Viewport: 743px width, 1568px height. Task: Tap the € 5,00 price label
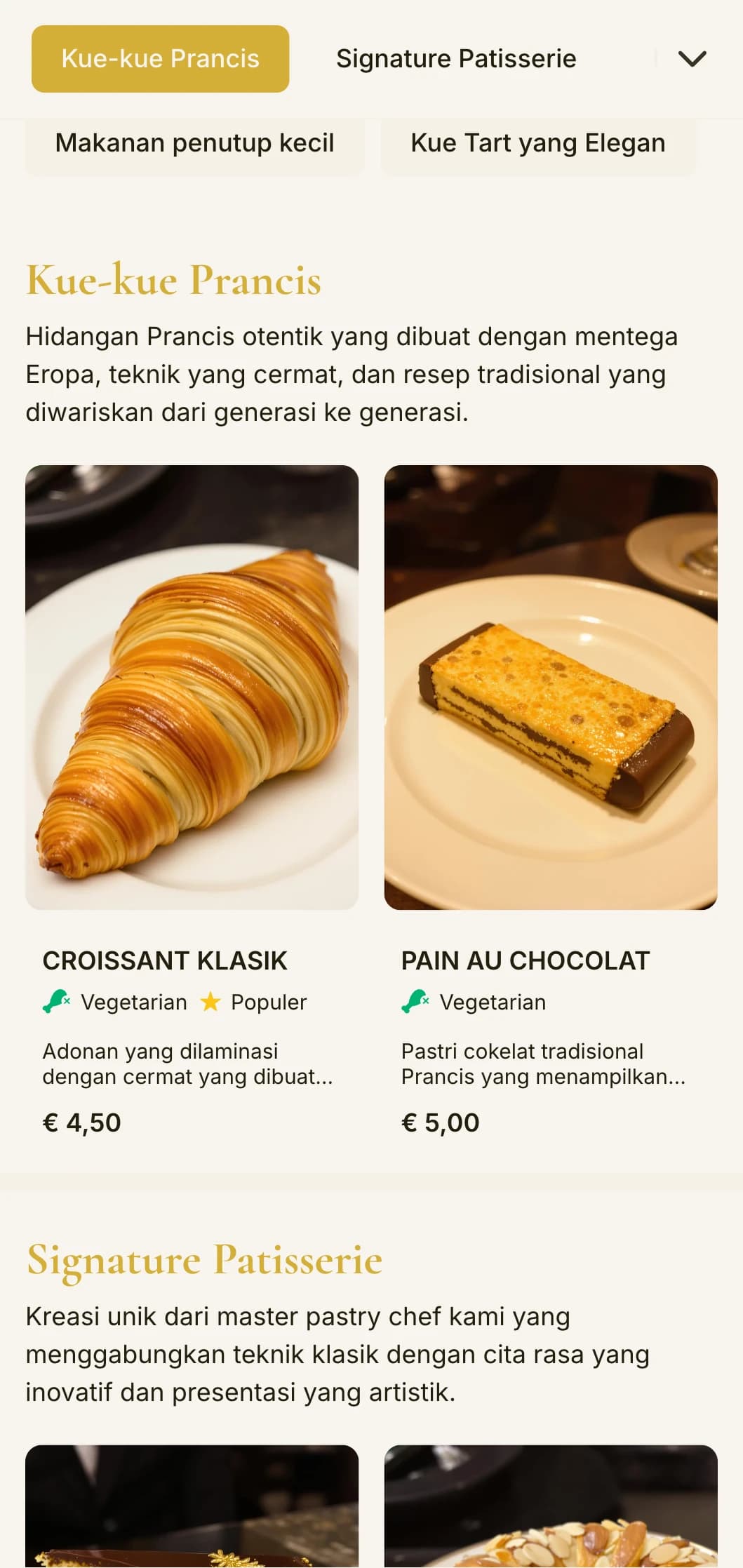(440, 1122)
